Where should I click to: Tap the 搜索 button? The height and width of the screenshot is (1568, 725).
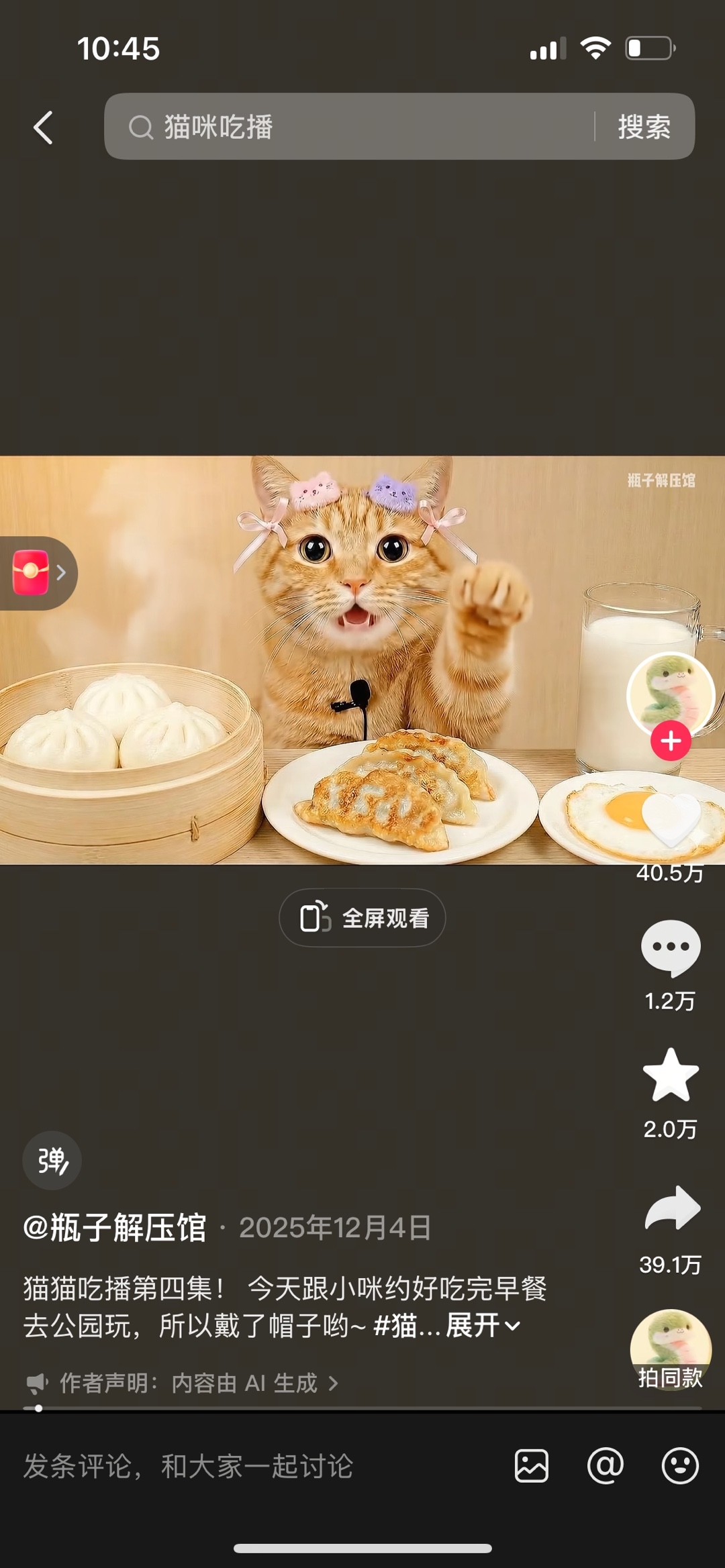[x=644, y=126]
